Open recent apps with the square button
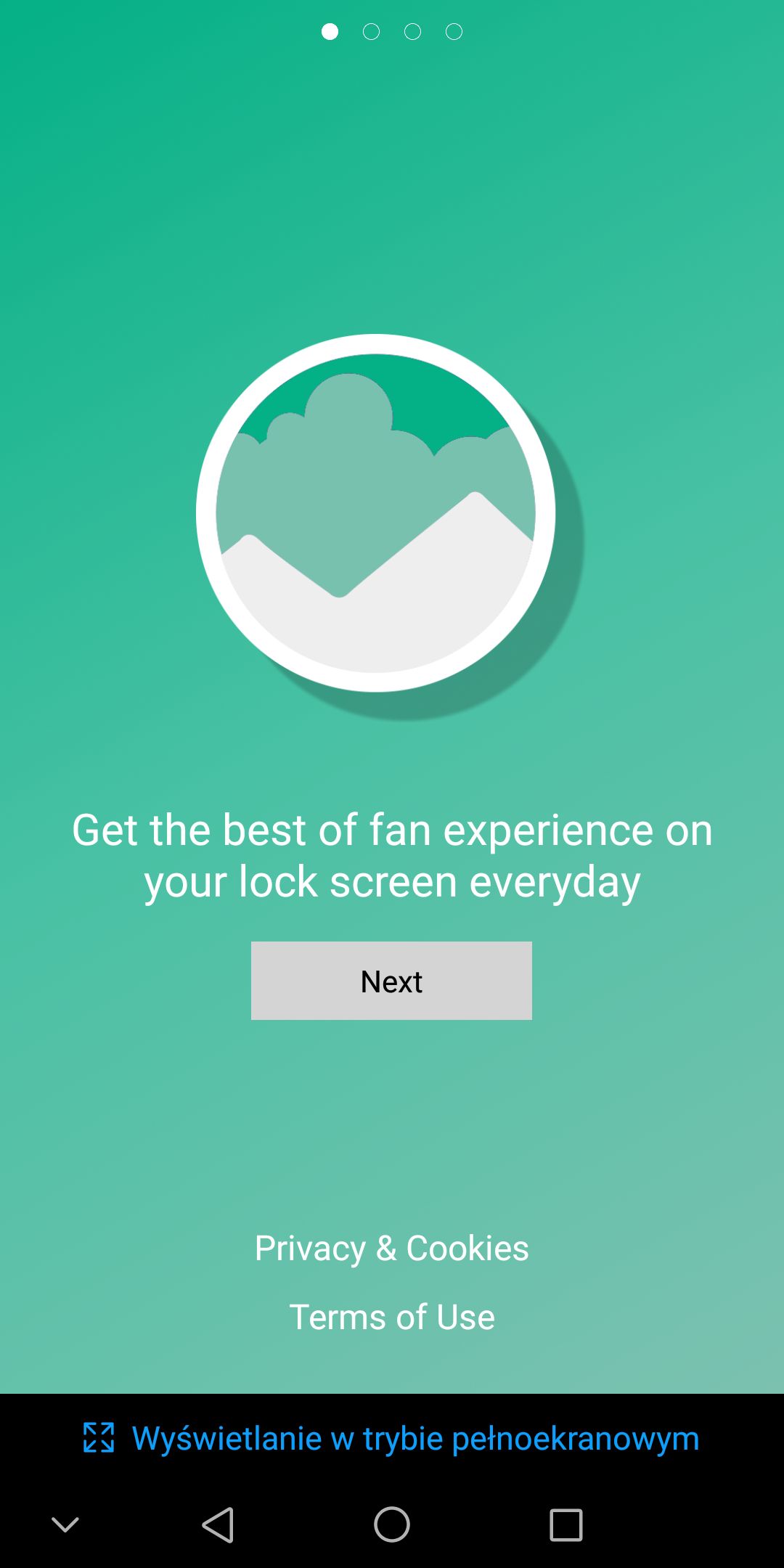 [x=566, y=1524]
